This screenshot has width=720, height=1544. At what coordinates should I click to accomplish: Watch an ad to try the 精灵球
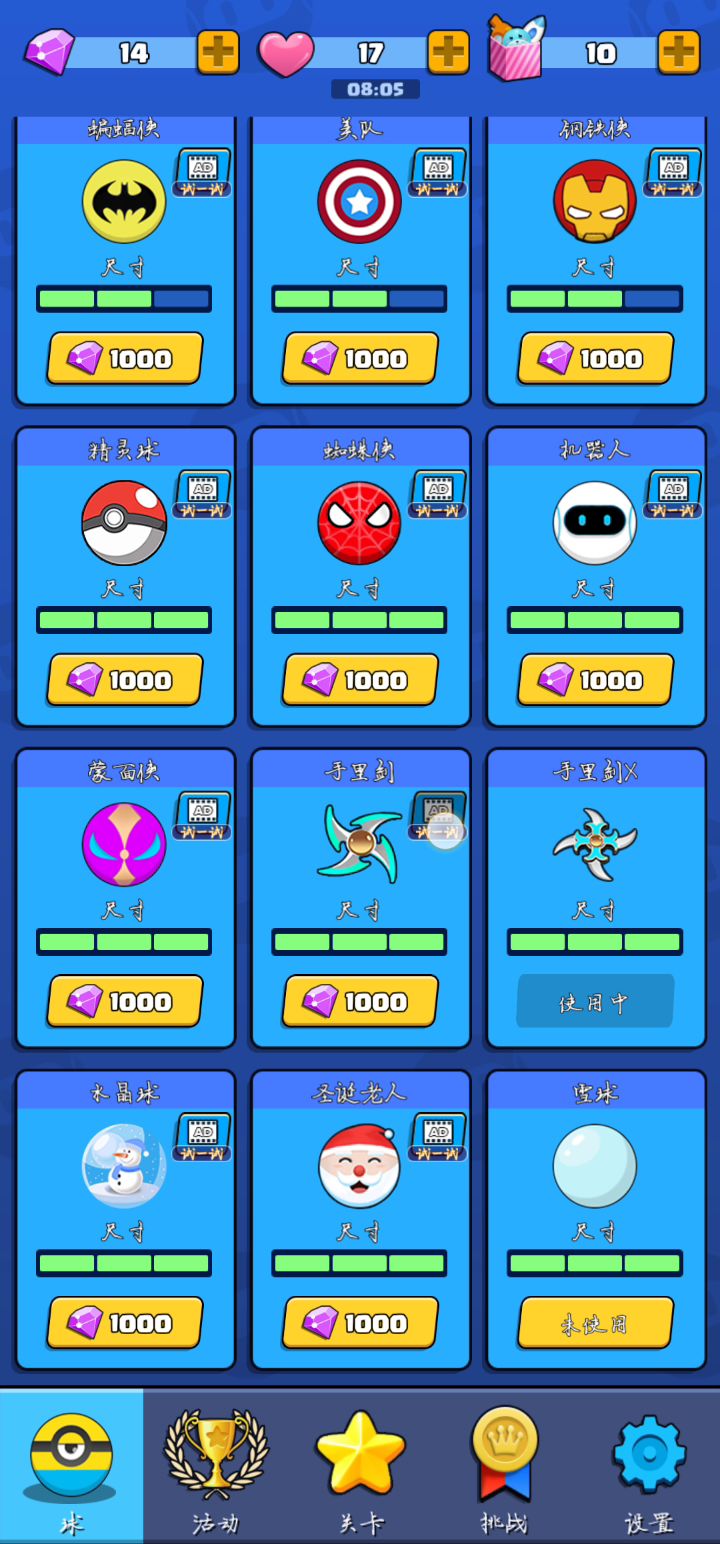coord(203,494)
